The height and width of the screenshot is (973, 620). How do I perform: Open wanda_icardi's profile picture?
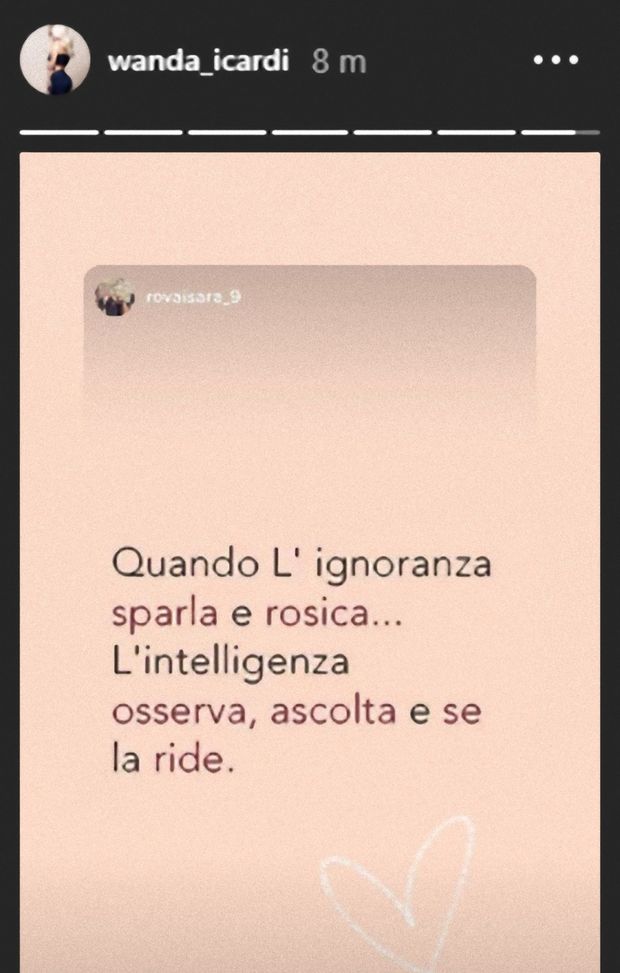[x=57, y=60]
